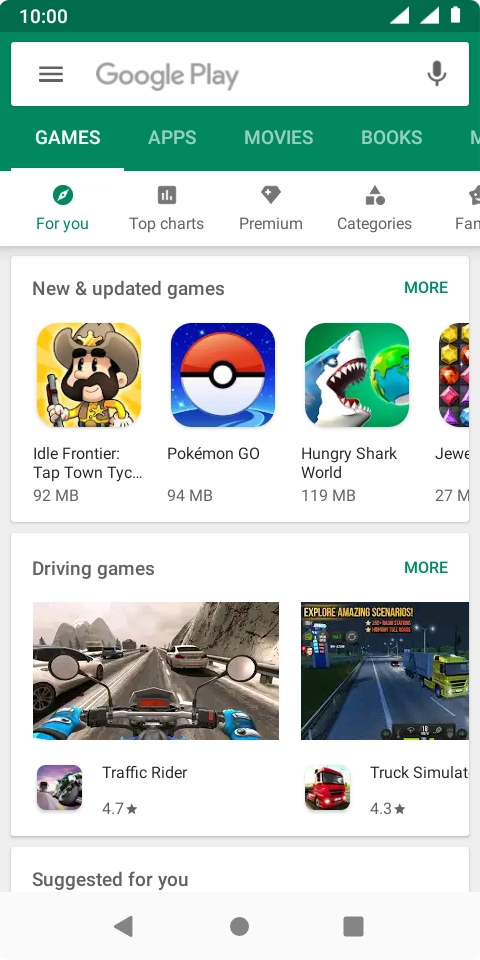Switch to the Apps tab
This screenshot has width=480, height=960.
click(172, 137)
